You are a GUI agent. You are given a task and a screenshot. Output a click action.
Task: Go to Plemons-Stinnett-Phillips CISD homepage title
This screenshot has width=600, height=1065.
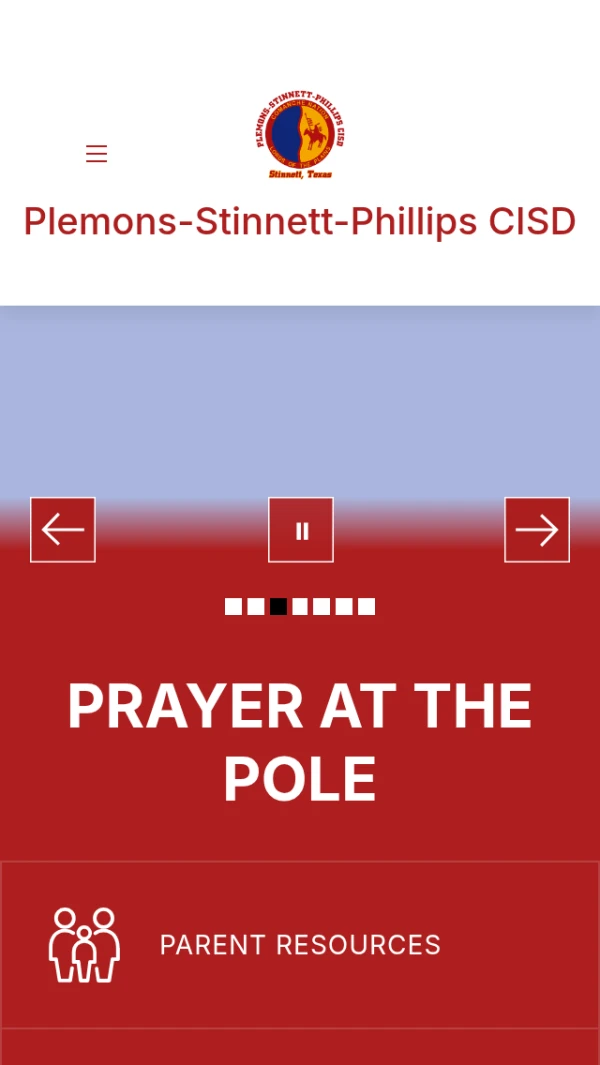point(300,221)
